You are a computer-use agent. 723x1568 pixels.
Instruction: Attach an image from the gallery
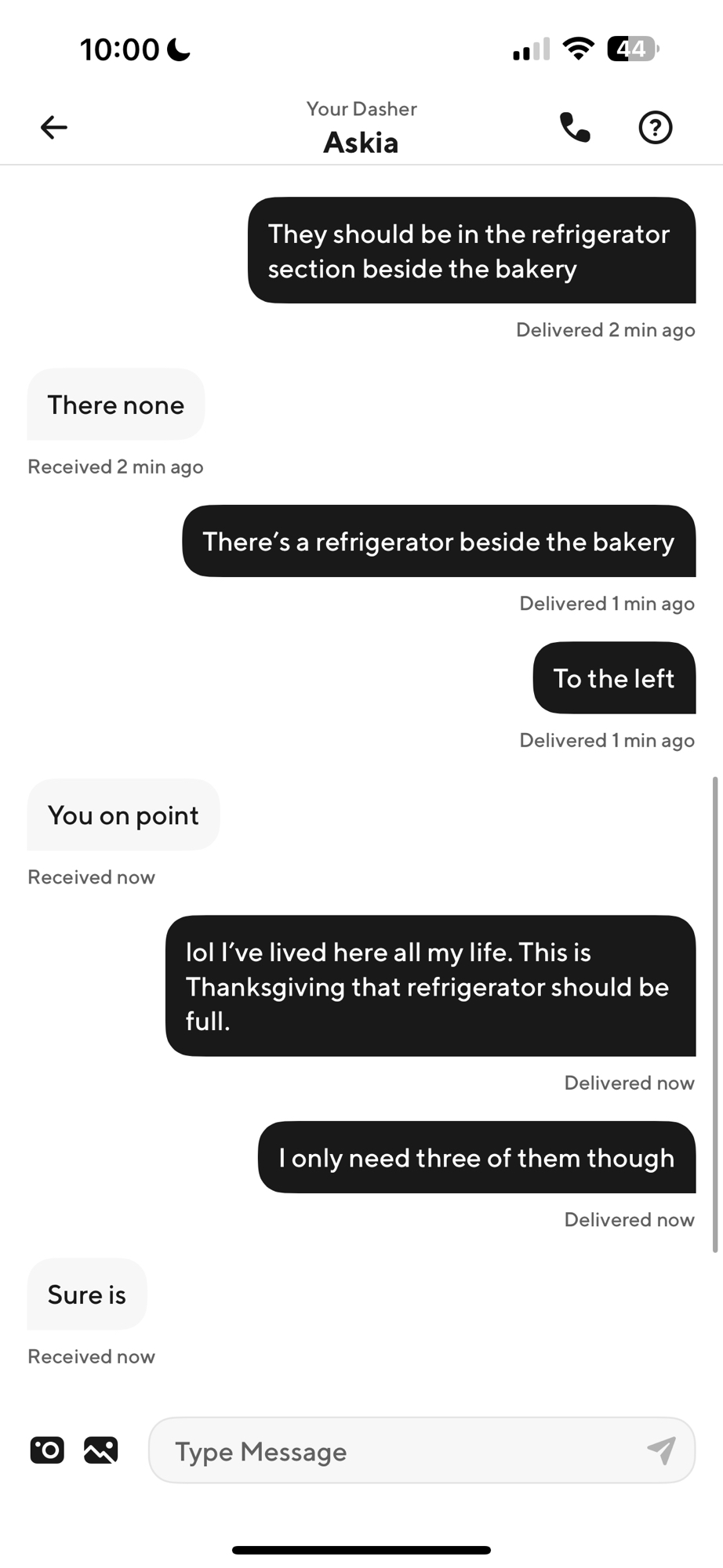pyautogui.click(x=101, y=1450)
